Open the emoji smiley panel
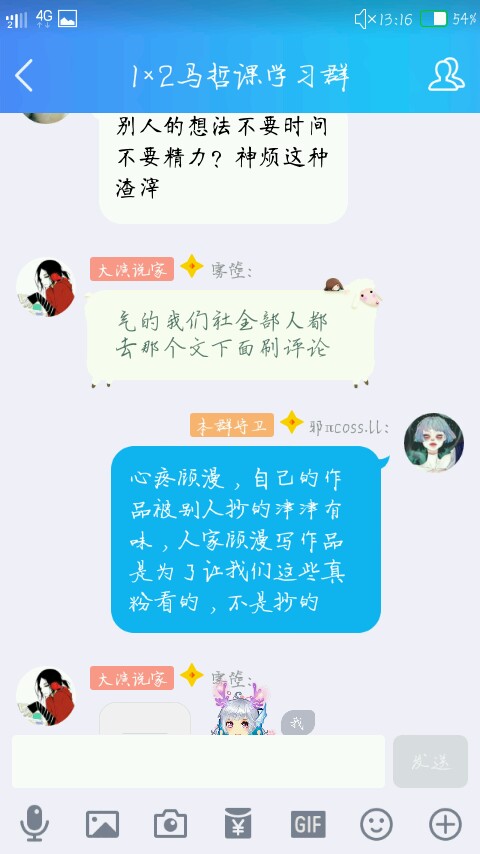This screenshot has width=480, height=854. (376, 824)
